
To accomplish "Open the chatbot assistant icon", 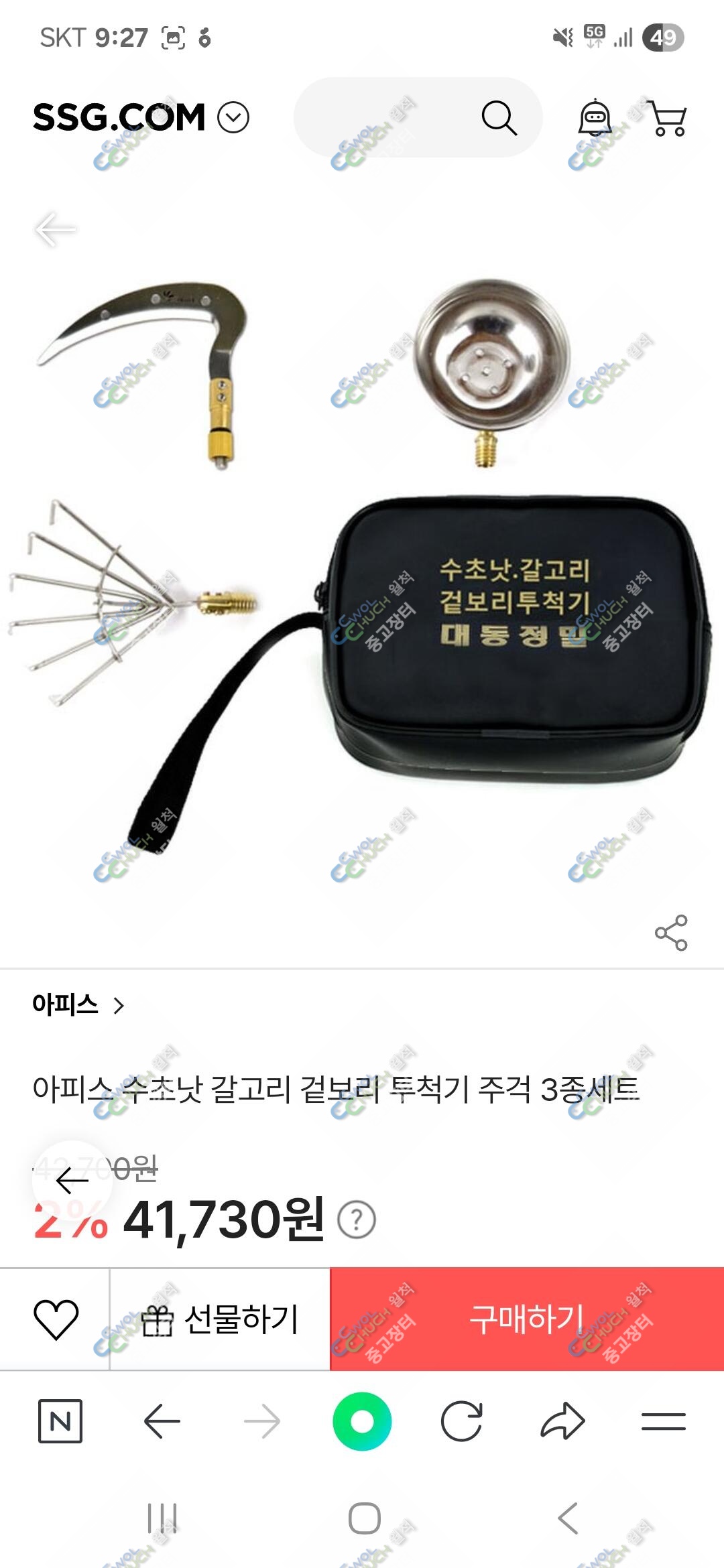I will (595, 118).
